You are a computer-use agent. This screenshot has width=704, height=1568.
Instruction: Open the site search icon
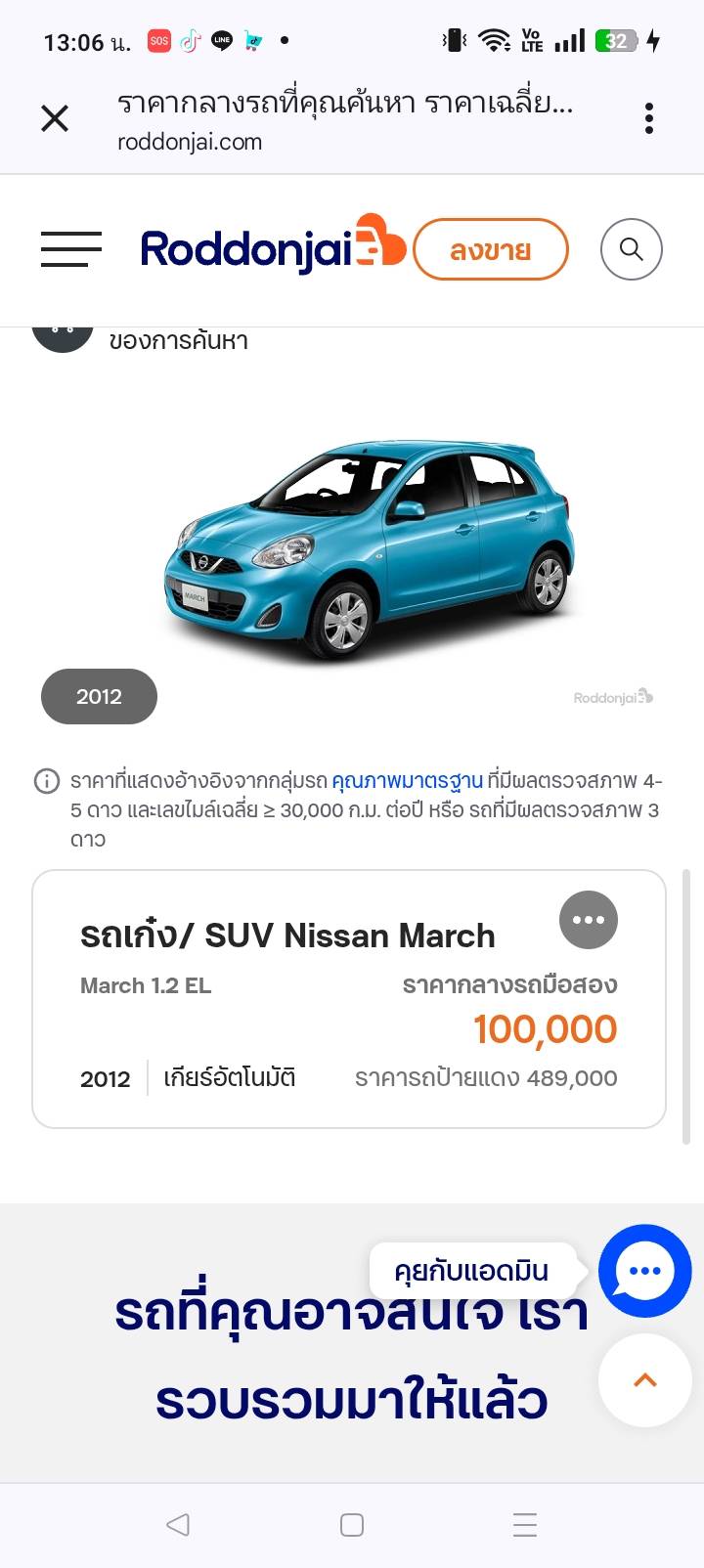click(x=631, y=249)
